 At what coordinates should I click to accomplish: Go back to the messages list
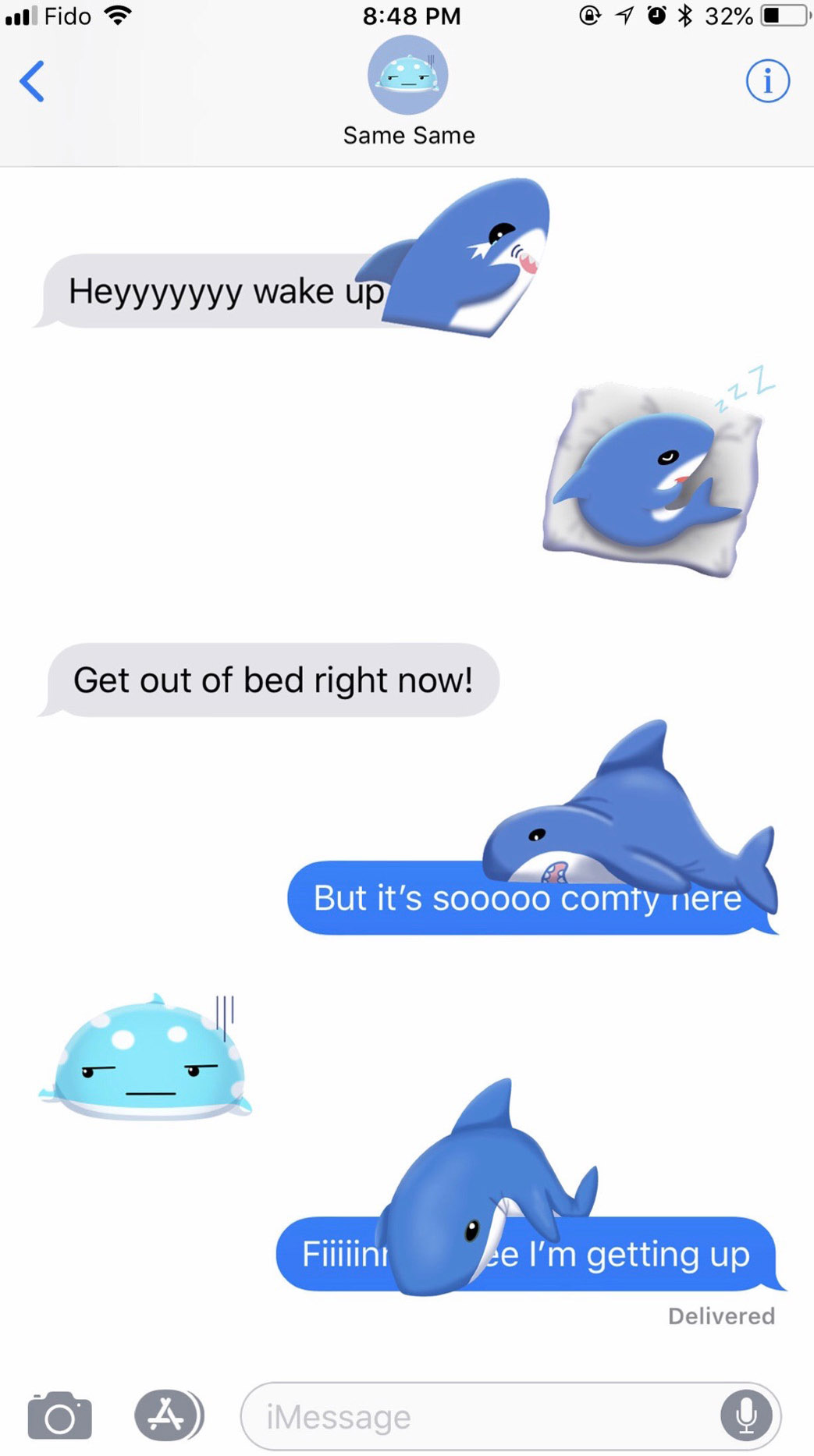click(32, 81)
